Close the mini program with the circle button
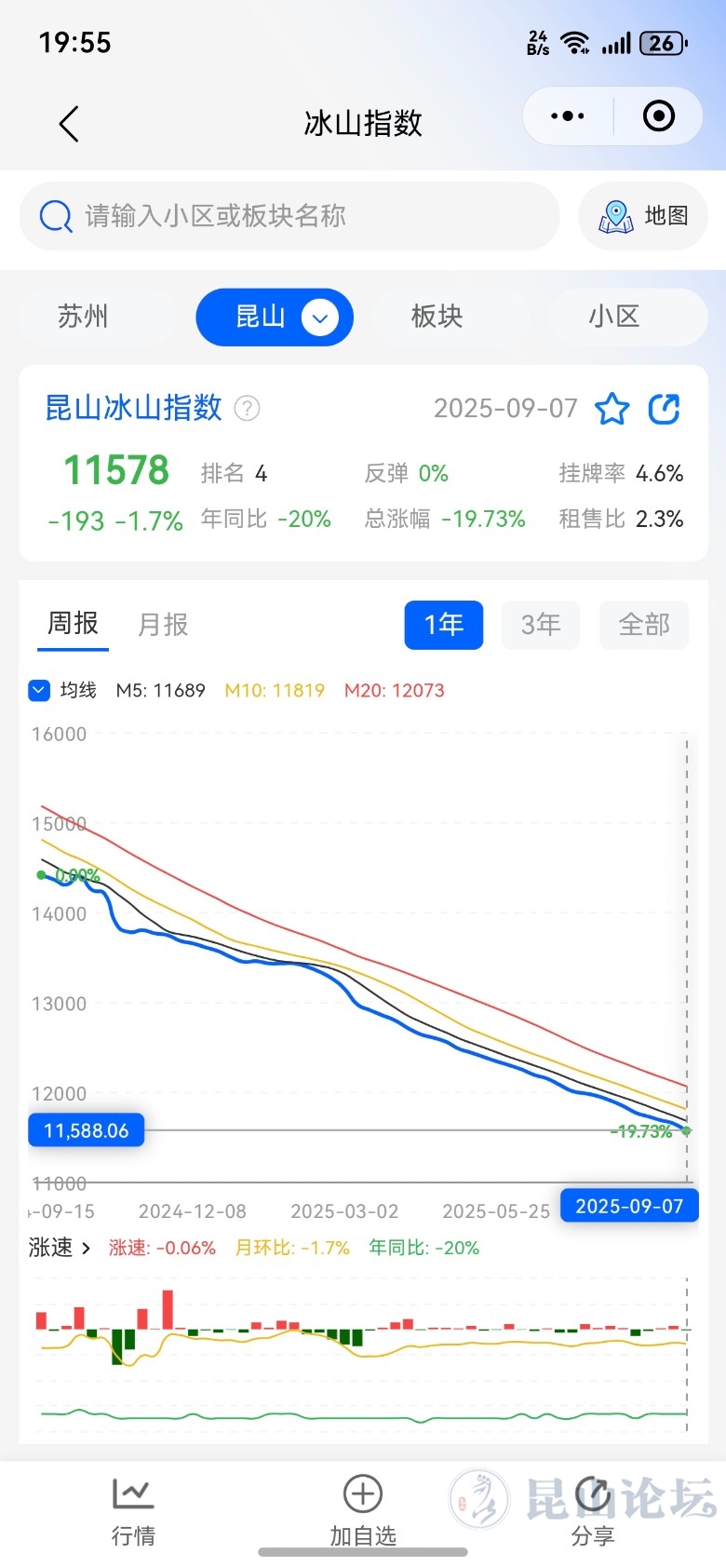Screen dimensions: 726x1568 pos(658,116)
